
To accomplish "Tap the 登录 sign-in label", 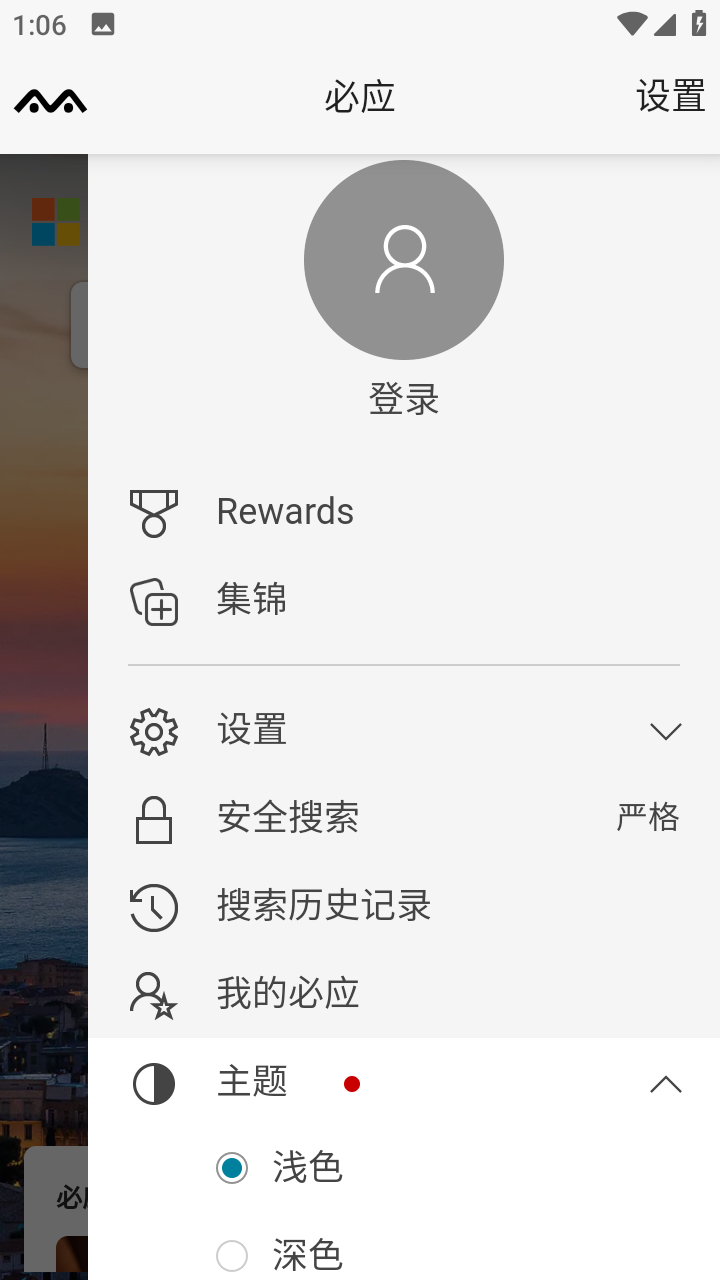I will tap(404, 398).
